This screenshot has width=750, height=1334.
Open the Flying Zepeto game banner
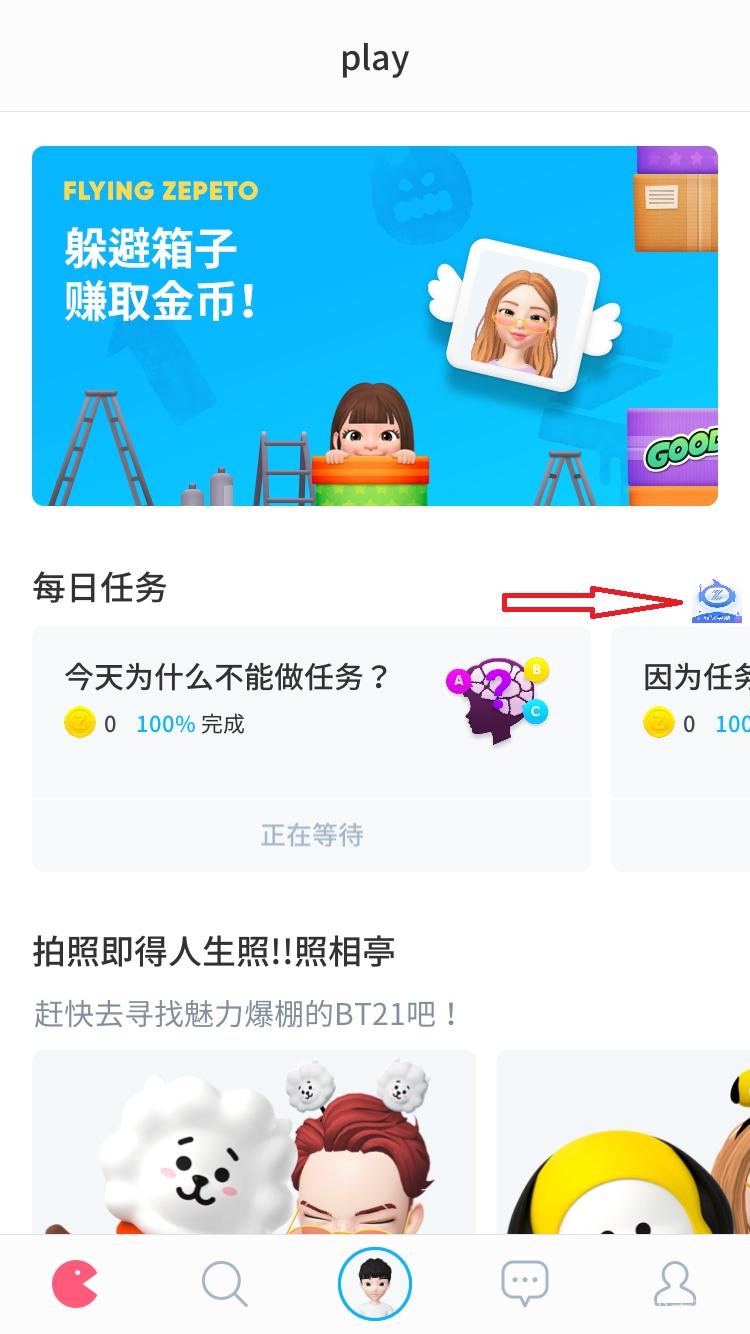pyautogui.click(x=375, y=326)
